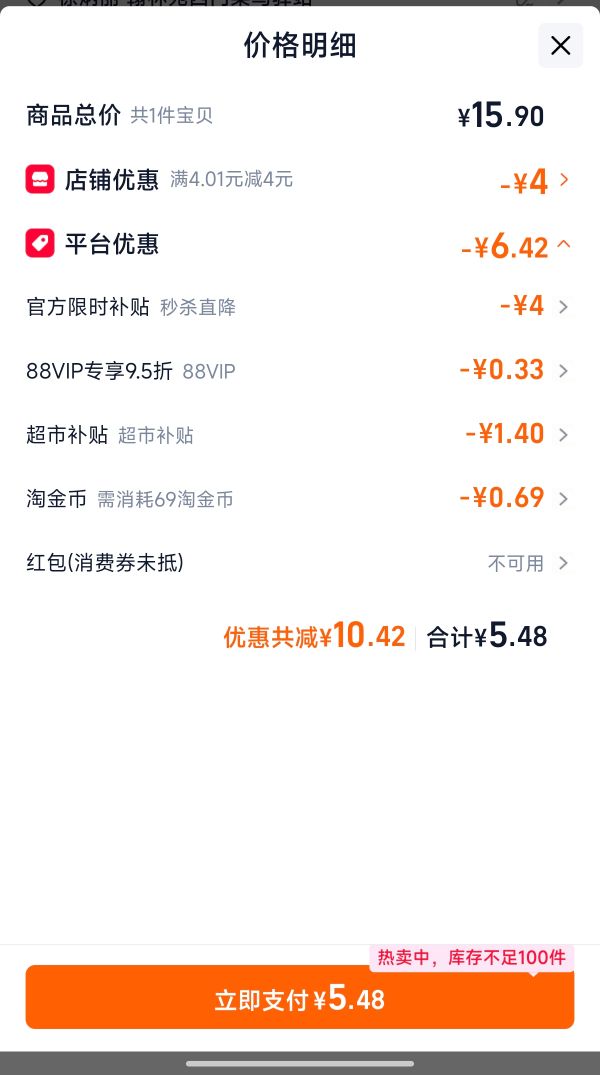Open the 店铺优惠 store discount details

click(x=298, y=180)
